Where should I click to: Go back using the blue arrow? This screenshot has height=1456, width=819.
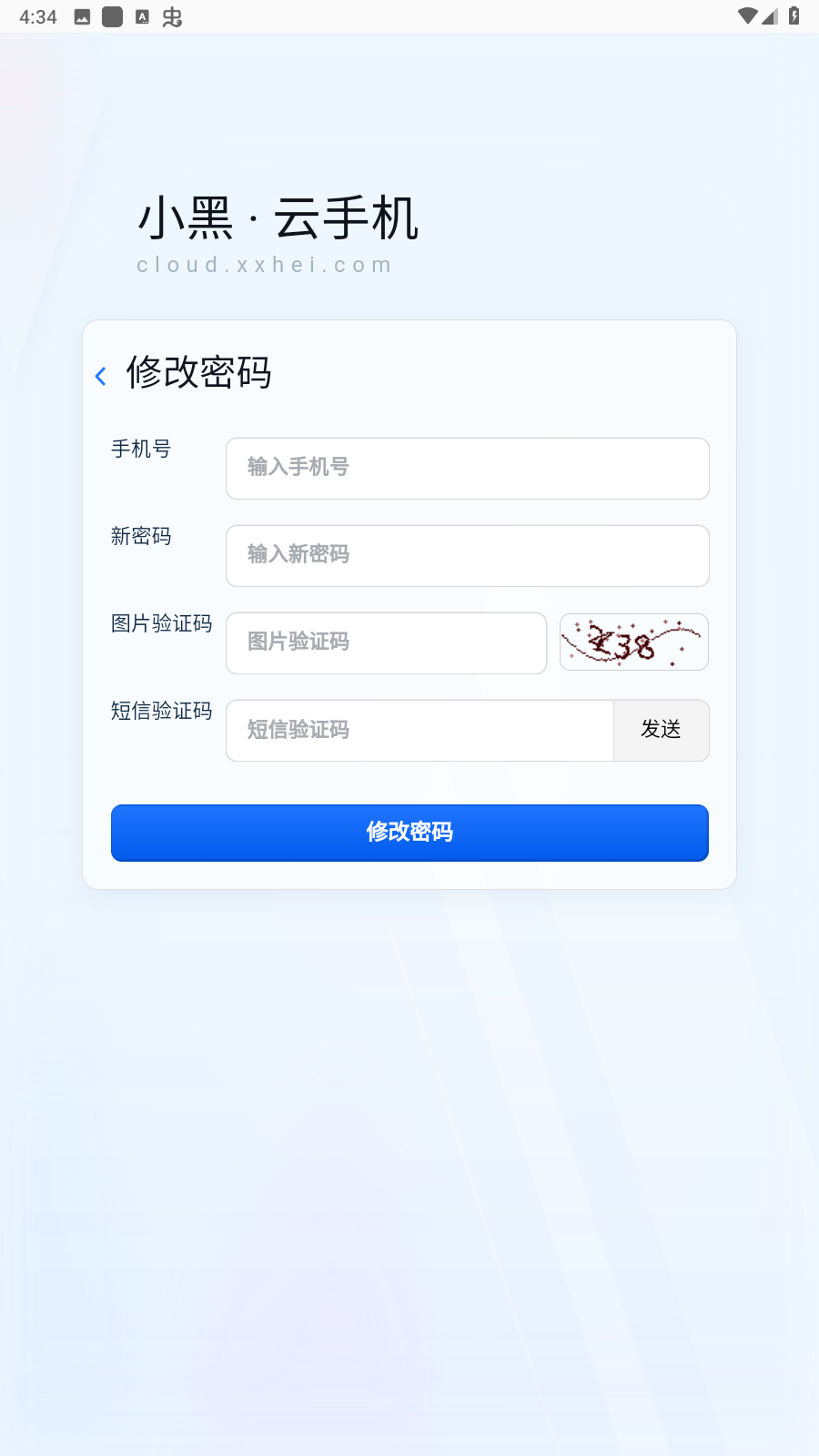tap(101, 376)
